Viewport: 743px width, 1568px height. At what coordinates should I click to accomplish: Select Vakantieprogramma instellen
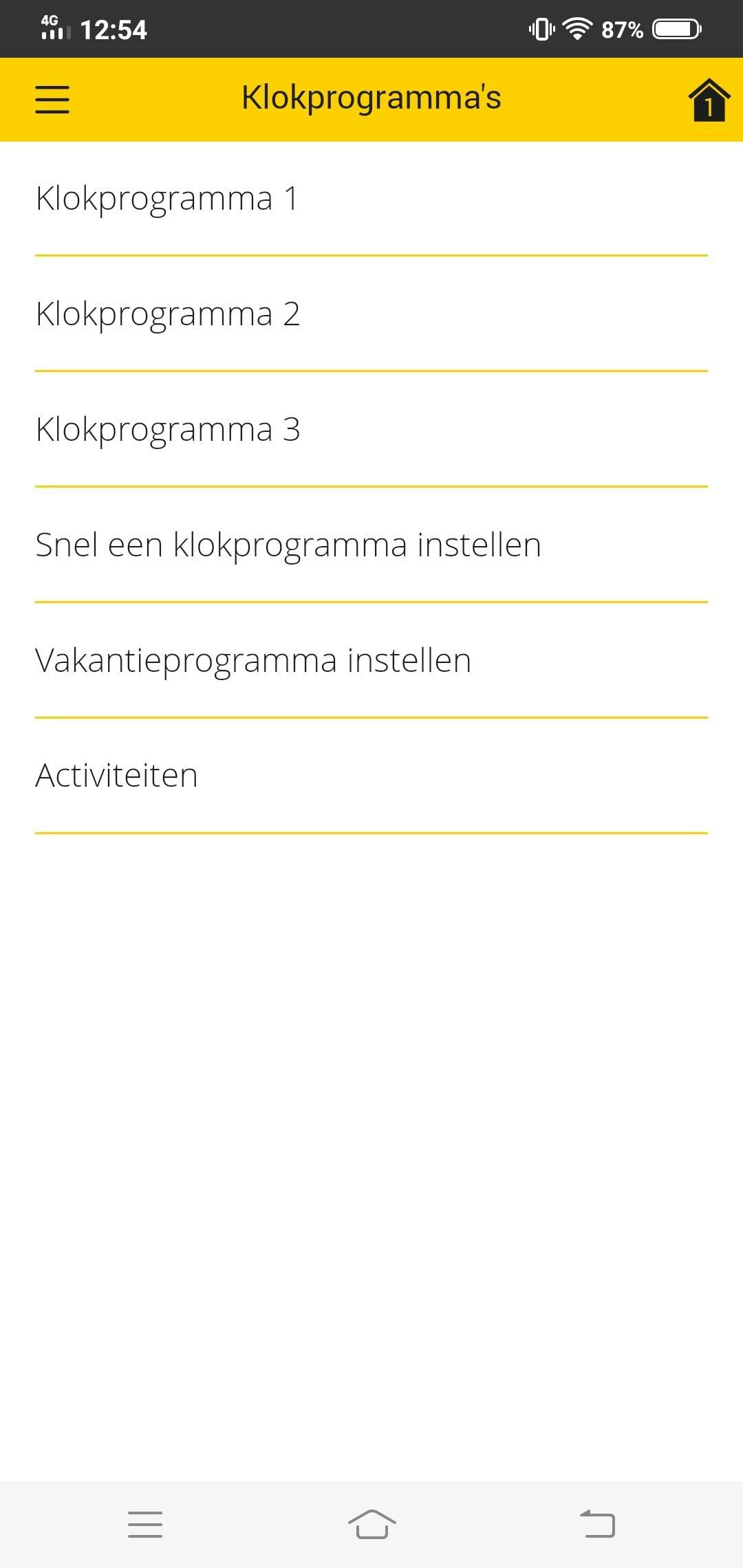pos(252,660)
